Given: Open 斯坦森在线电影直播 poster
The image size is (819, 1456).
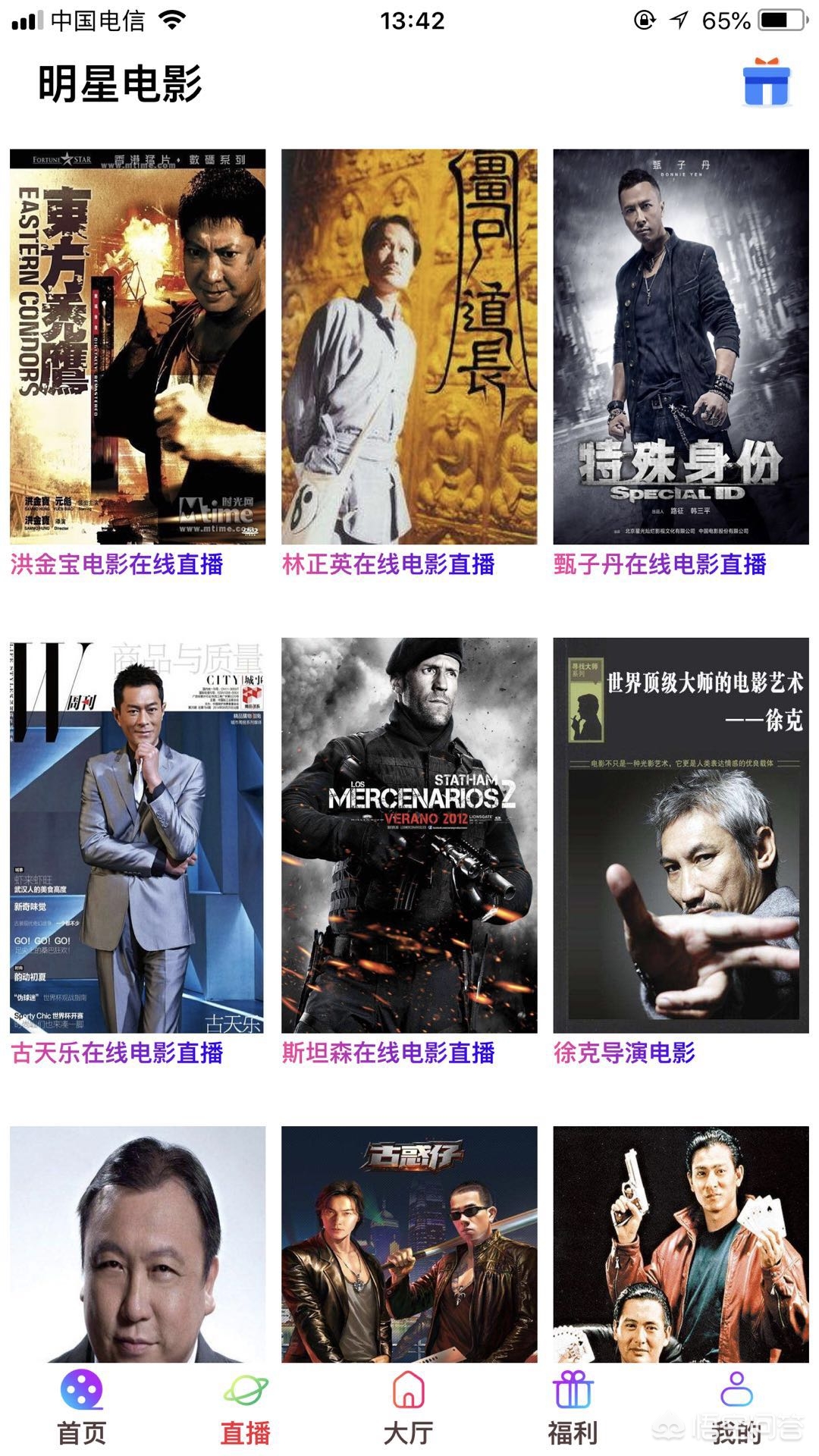Looking at the screenshot, I should click(409, 835).
